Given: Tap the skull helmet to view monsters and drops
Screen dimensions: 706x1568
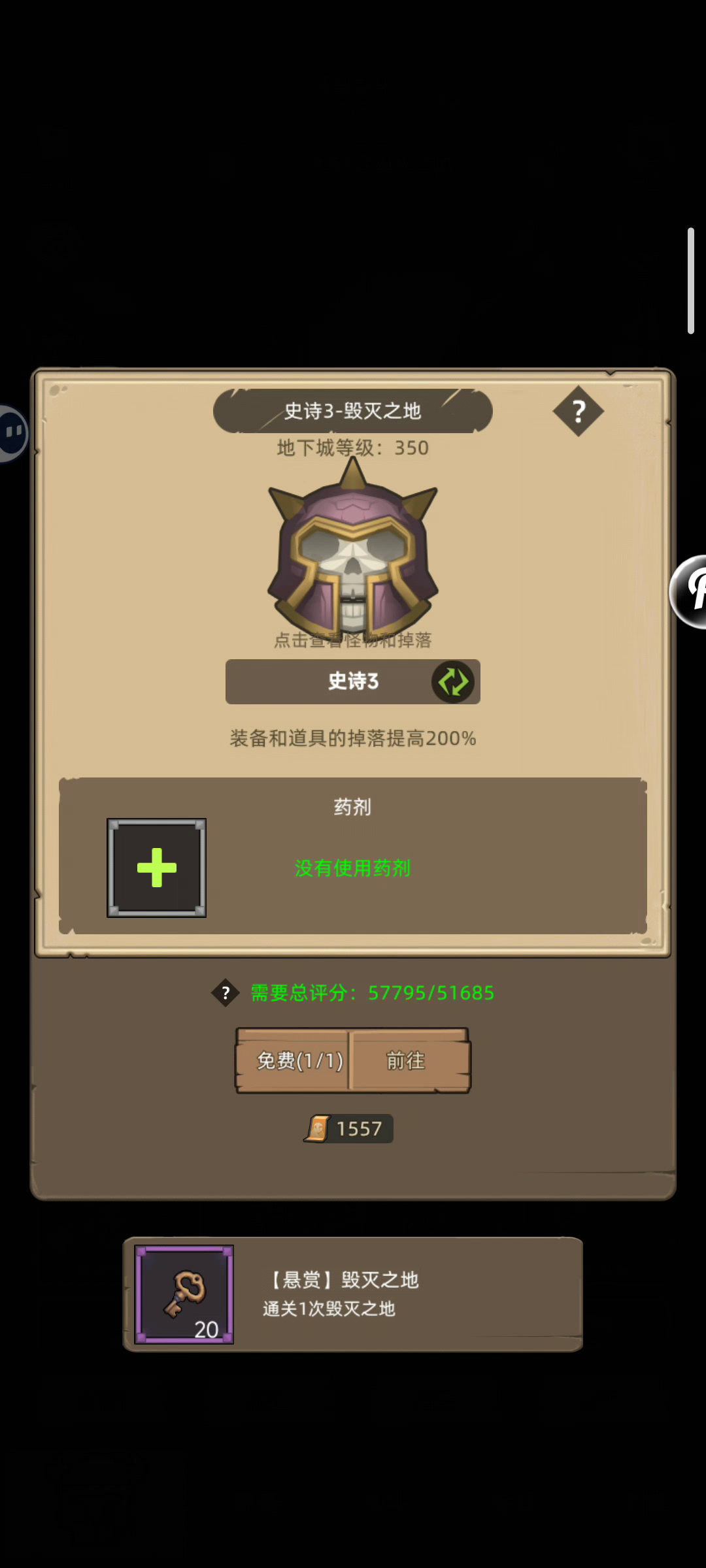Looking at the screenshot, I should tap(353, 549).
